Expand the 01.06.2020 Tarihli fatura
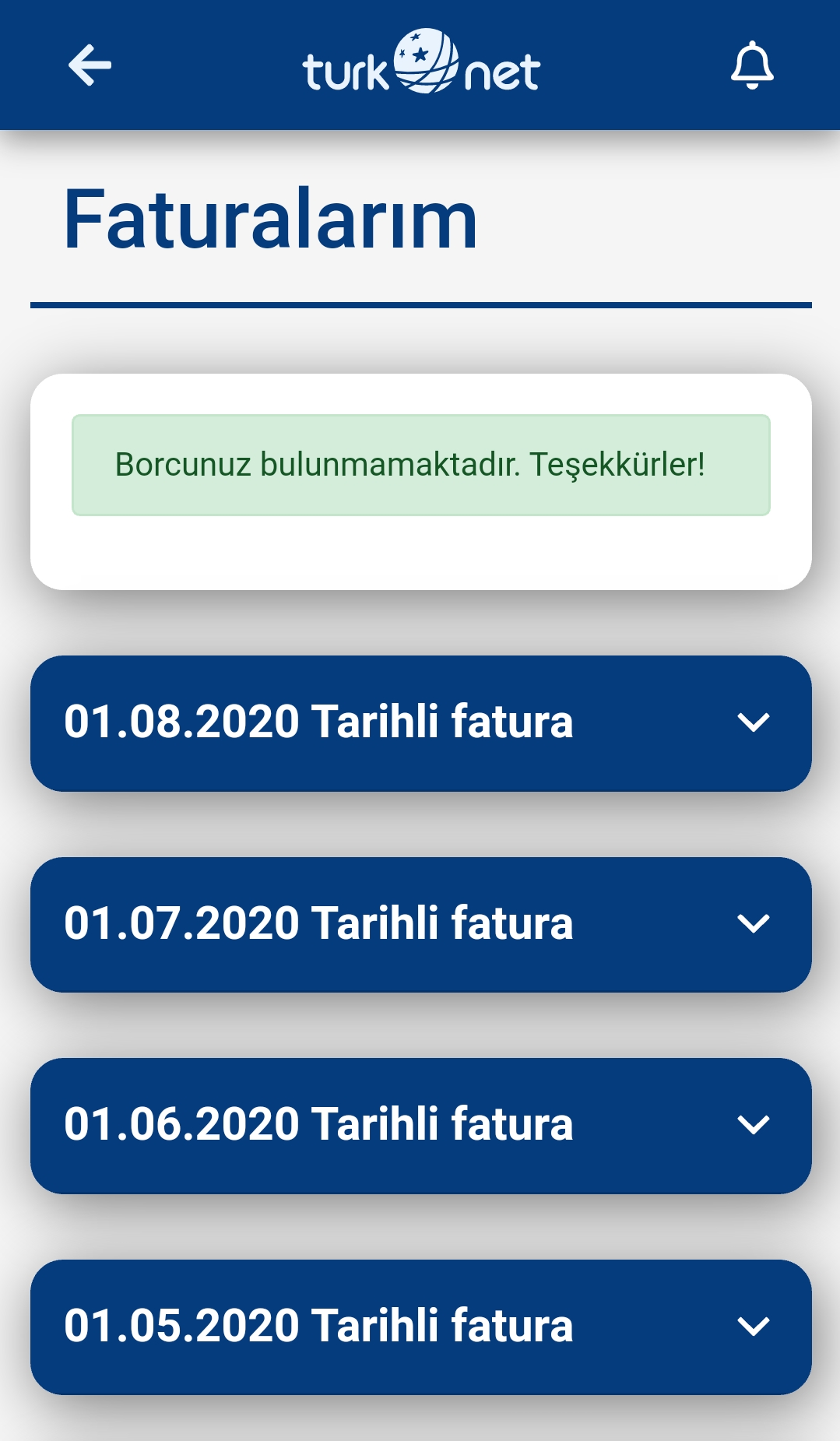840x1441 pixels. click(420, 1126)
